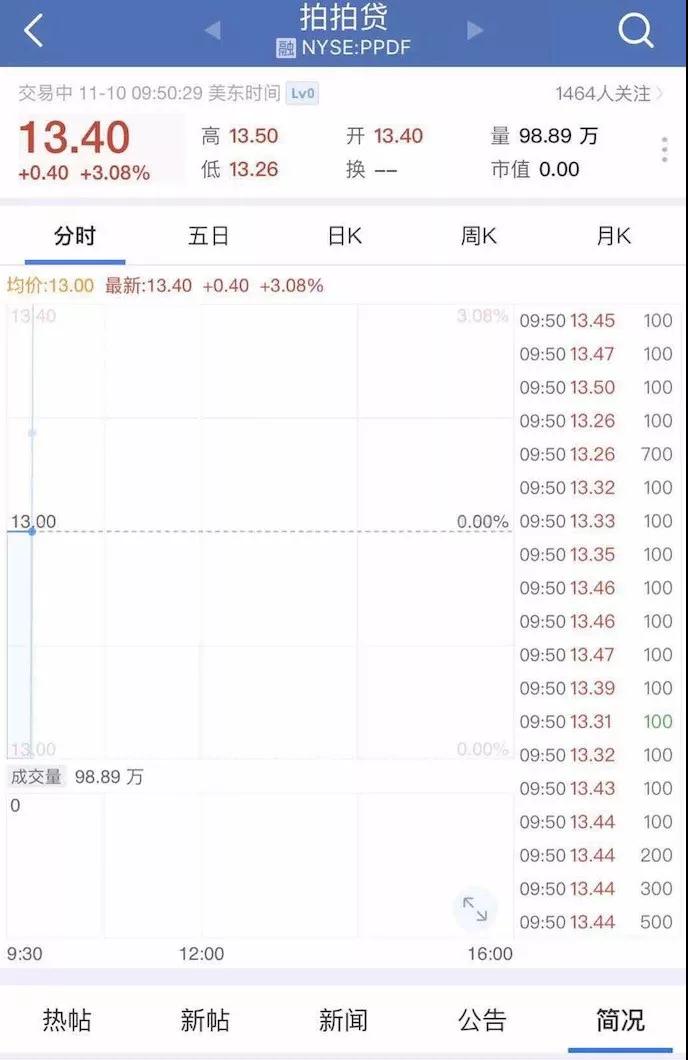Image resolution: width=688 pixels, height=1060 pixels.
Task: Go back using the header arrow
Action: pos(34,31)
